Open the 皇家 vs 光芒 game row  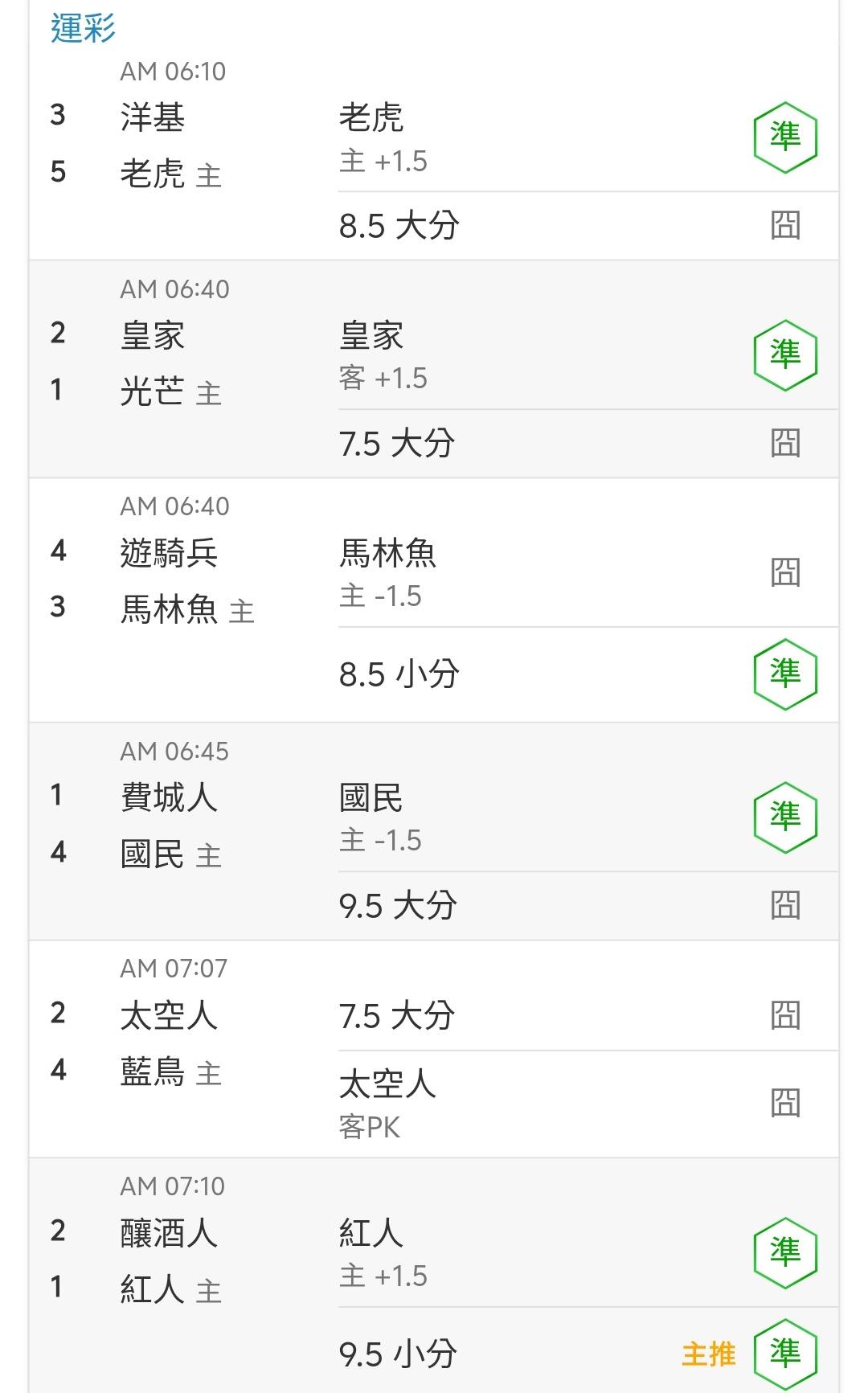coord(434,369)
